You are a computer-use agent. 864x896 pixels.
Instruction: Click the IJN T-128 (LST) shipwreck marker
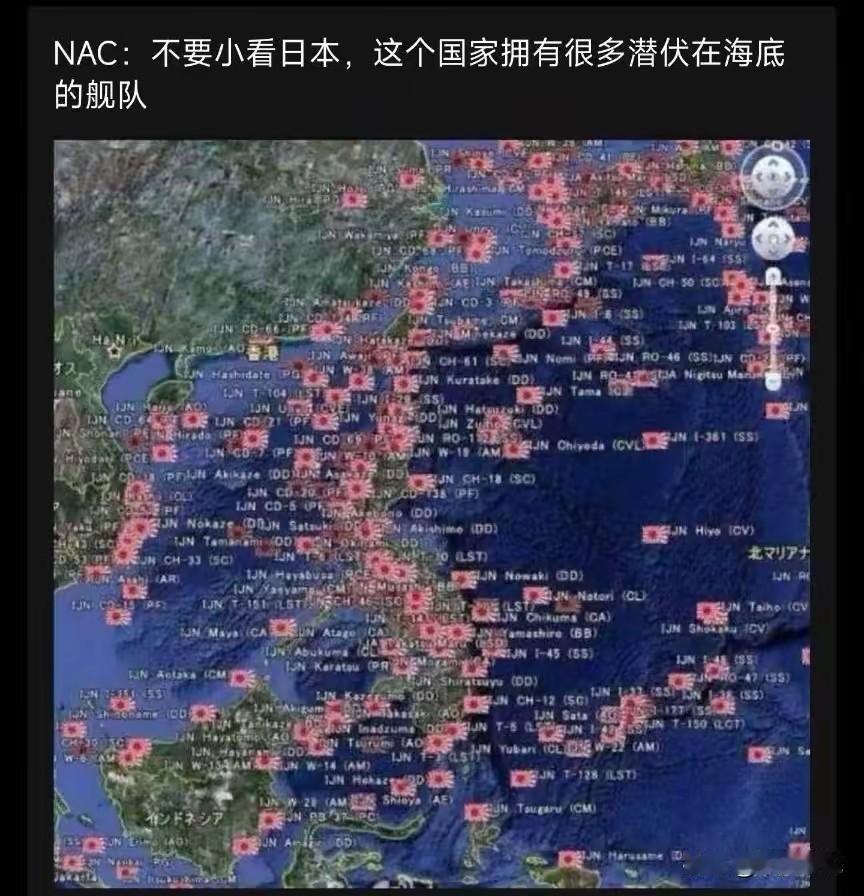(523, 779)
